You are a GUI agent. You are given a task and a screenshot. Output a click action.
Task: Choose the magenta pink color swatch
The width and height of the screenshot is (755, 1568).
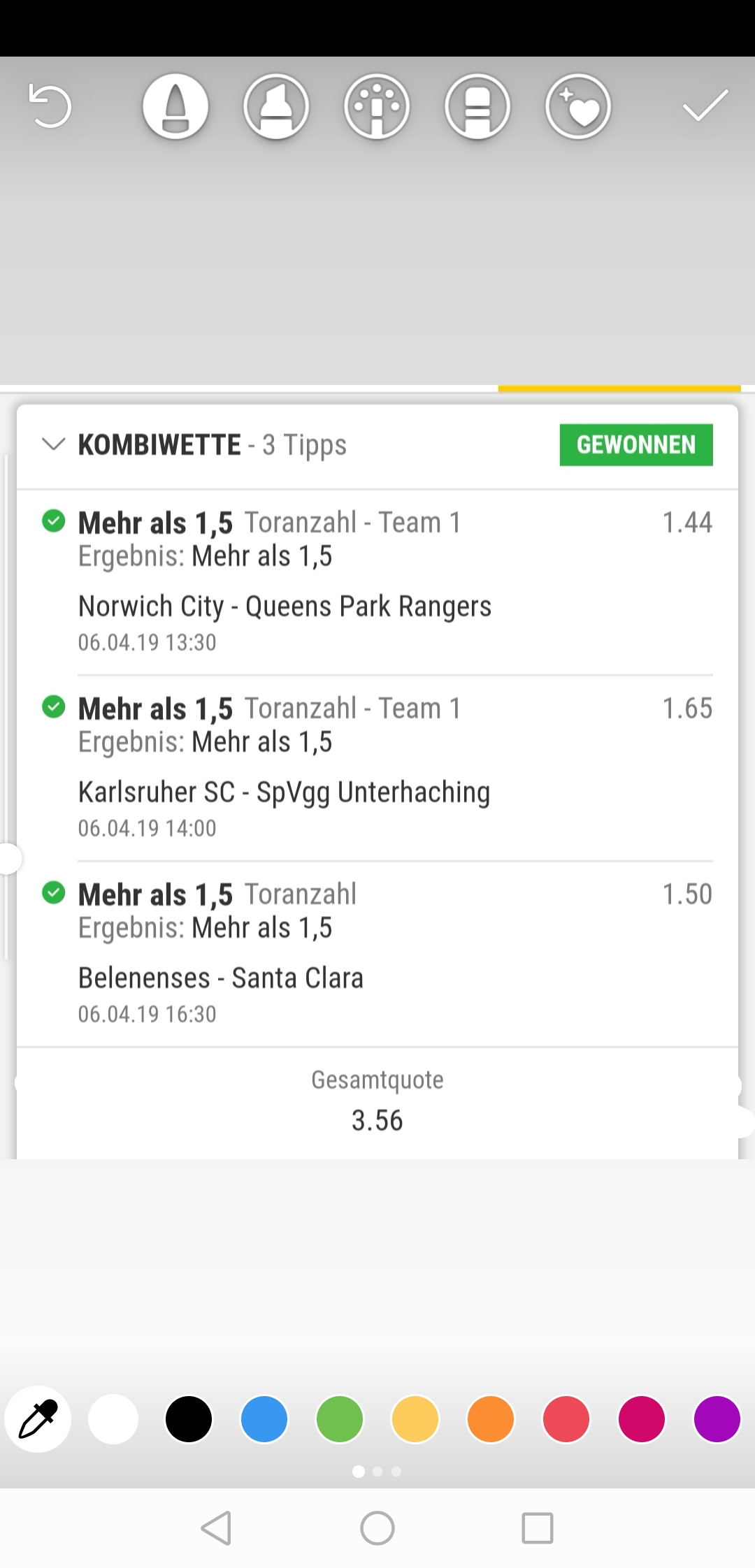tap(642, 1419)
